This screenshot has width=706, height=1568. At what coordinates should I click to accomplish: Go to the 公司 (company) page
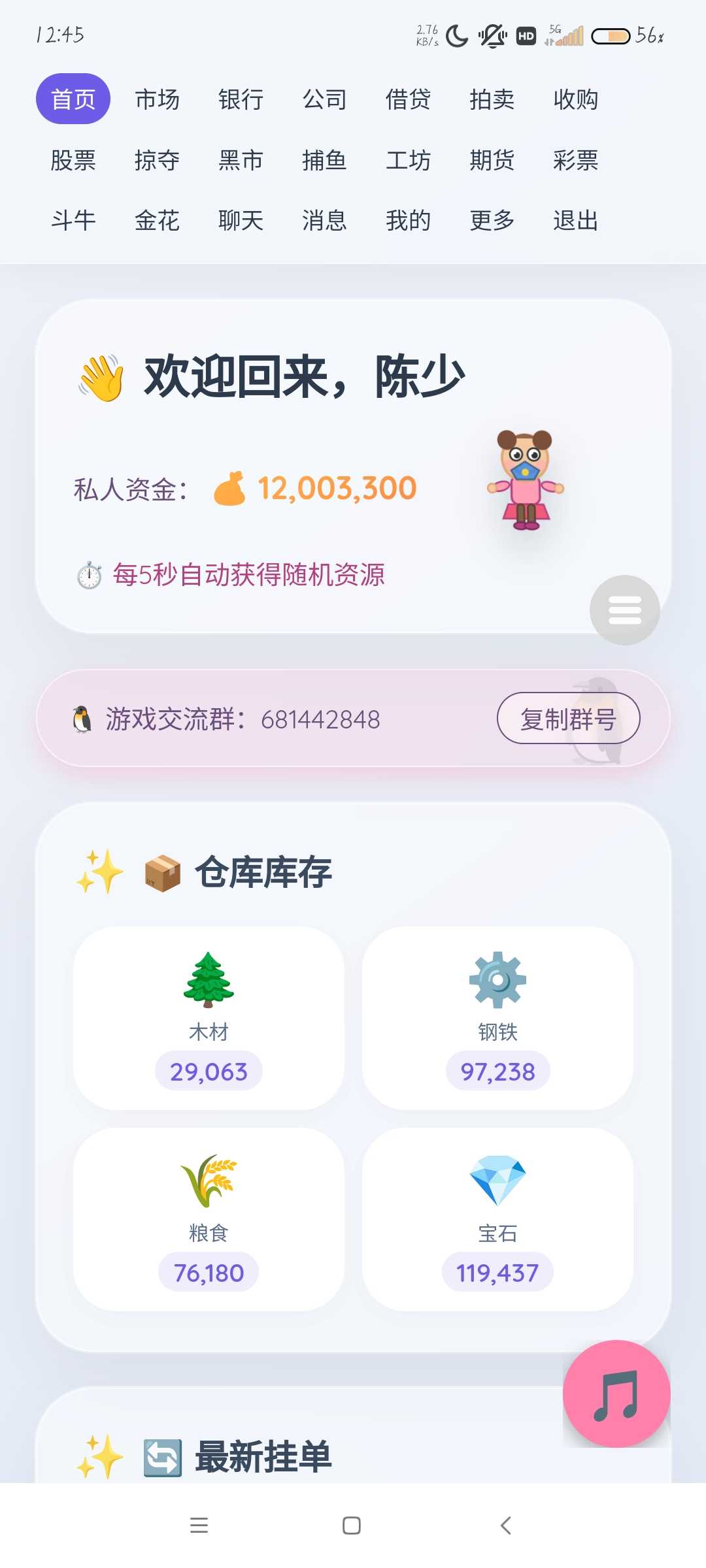[x=324, y=99]
